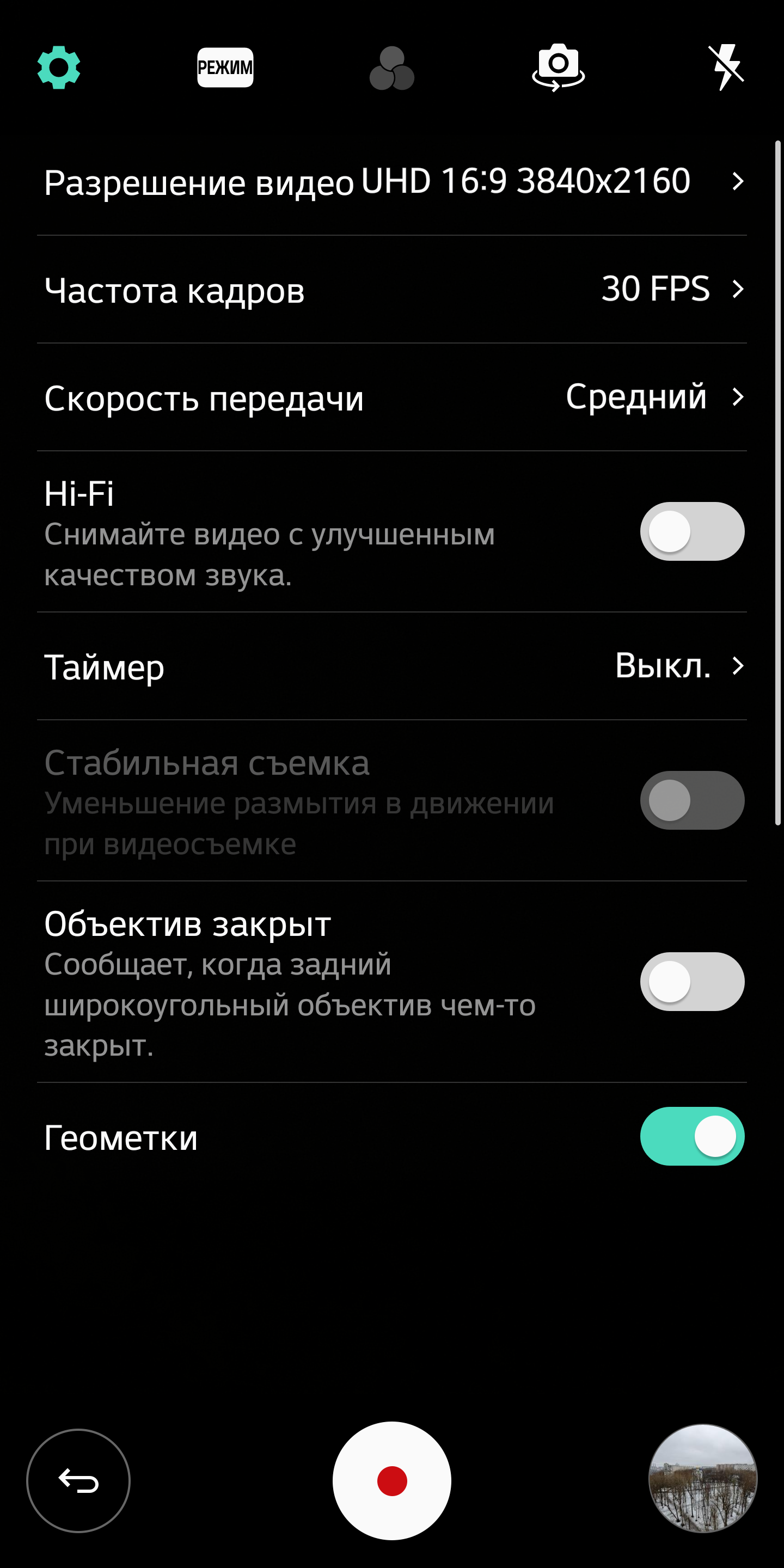The width and height of the screenshot is (784, 1568).
Task: Open the Таймер setting
Action: point(392,666)
